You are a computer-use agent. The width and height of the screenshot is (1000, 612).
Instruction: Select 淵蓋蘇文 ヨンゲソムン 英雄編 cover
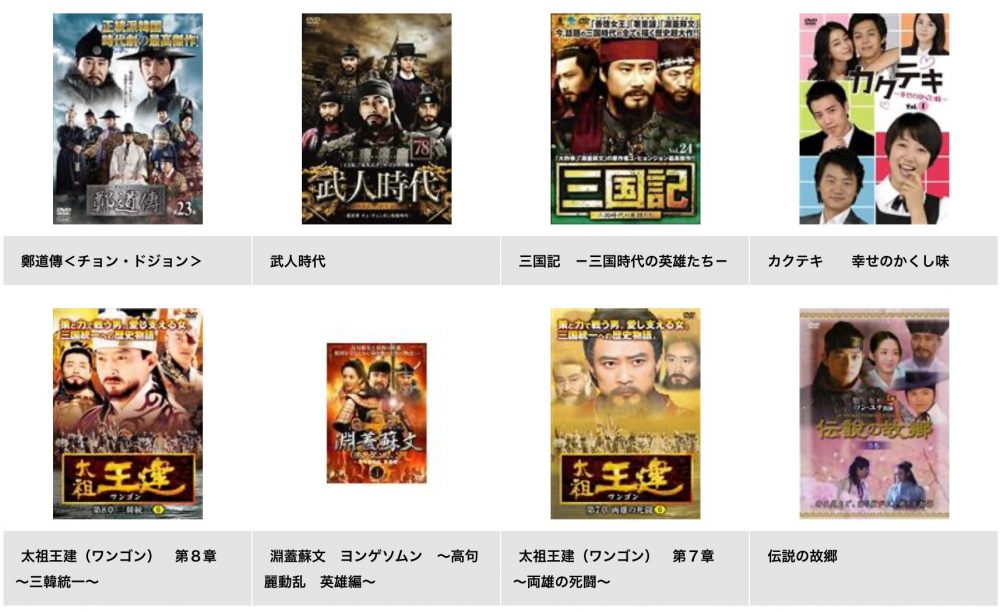(376, 413)
